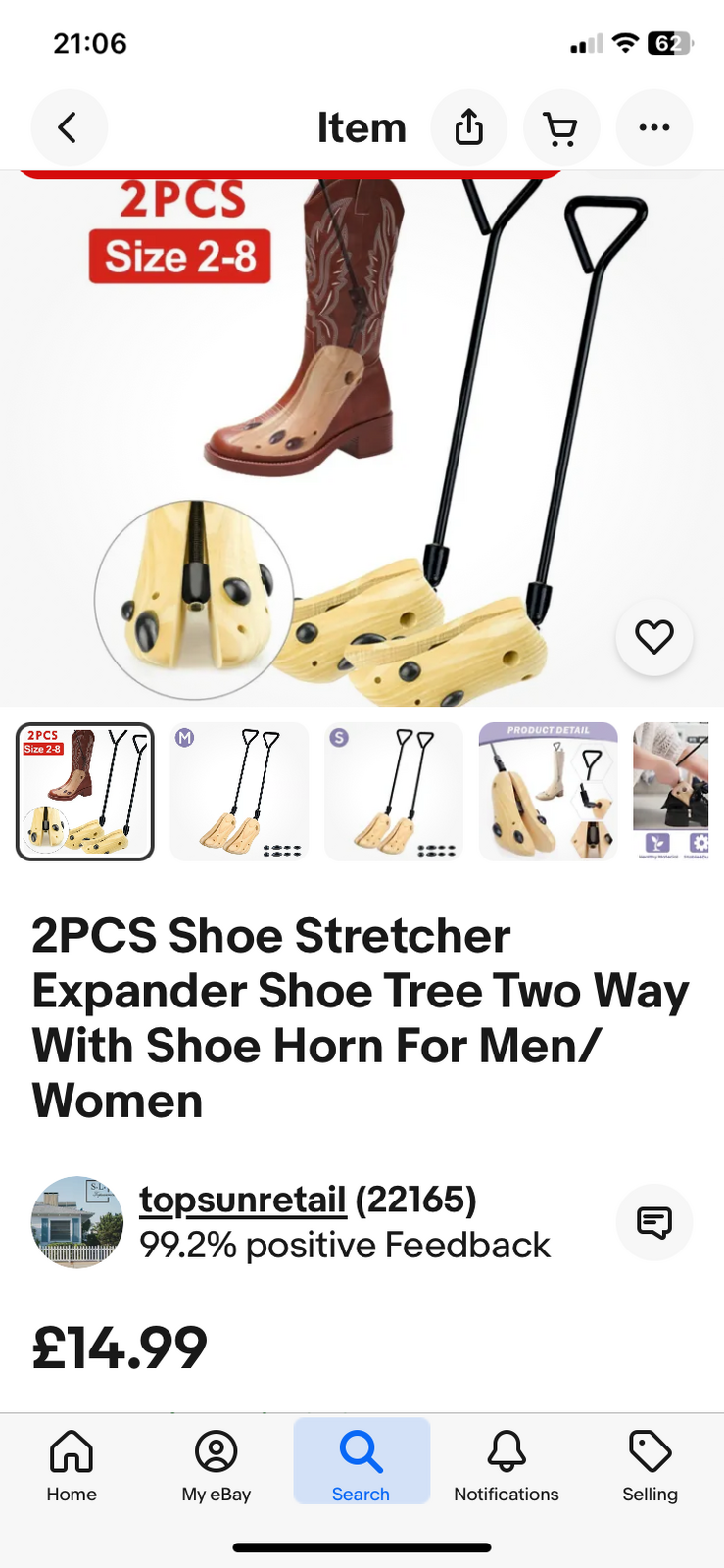Select the size S thumbnail image
Image resolution: width=724 pixels, height=1568 pixels.
(394, 792)
